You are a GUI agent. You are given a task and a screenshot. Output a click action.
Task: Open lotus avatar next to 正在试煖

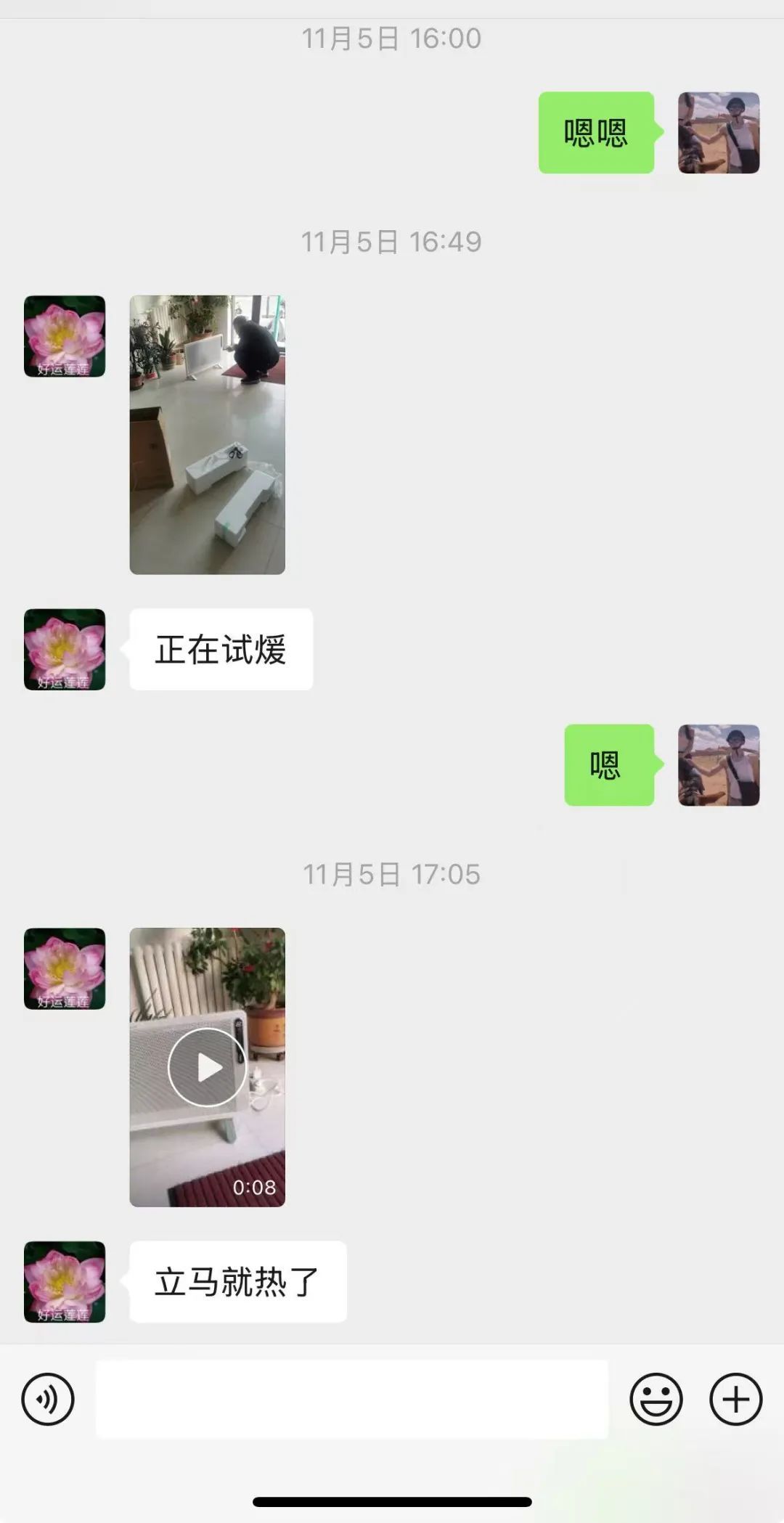pyautogui.click(x=65, y=649)
